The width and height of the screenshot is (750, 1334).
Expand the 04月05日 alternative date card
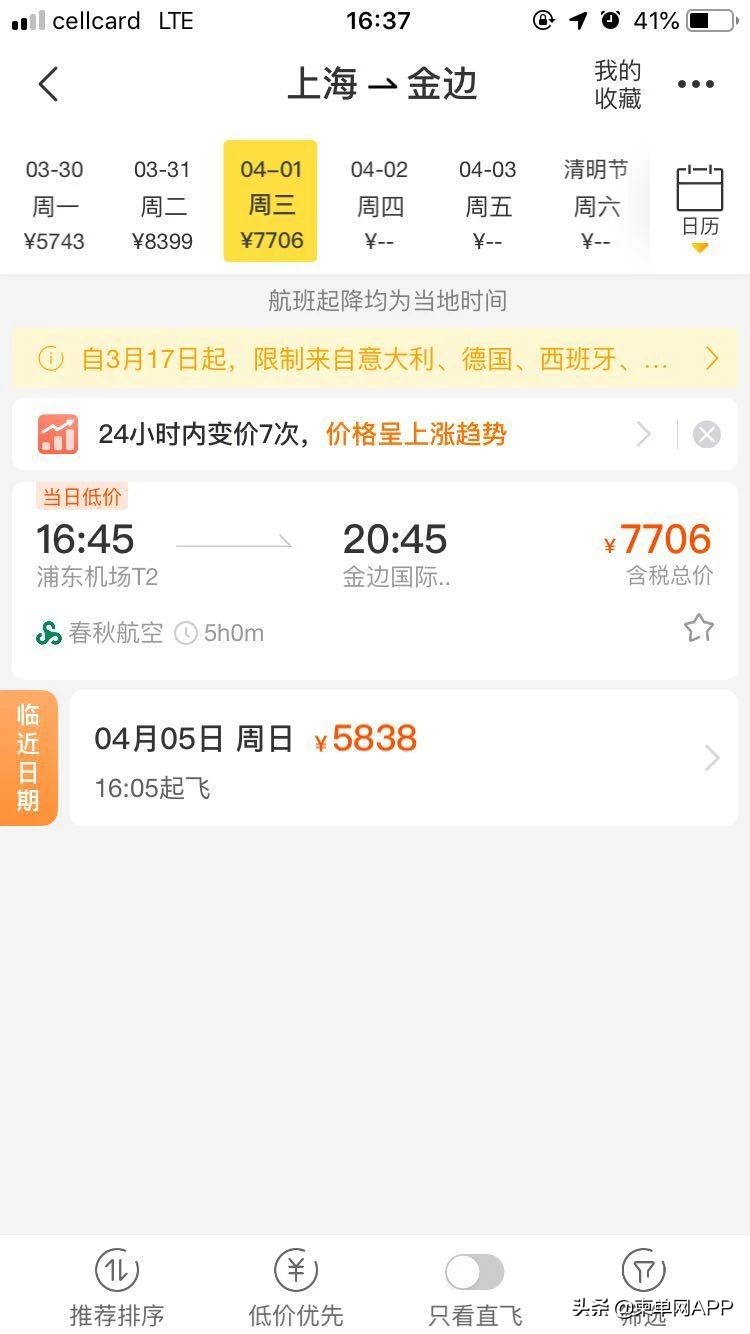712,757
